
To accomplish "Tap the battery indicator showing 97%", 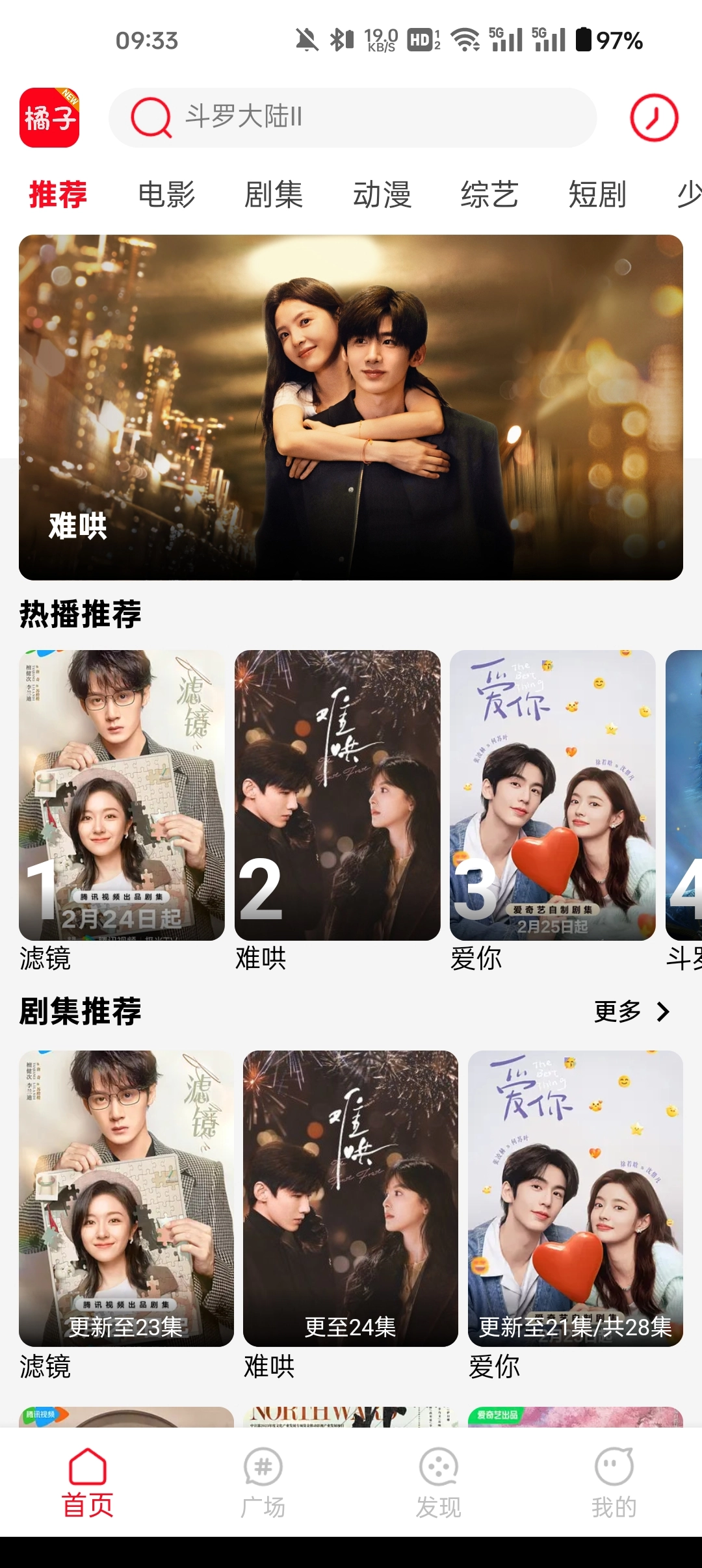I will click(x=608, y=40).
